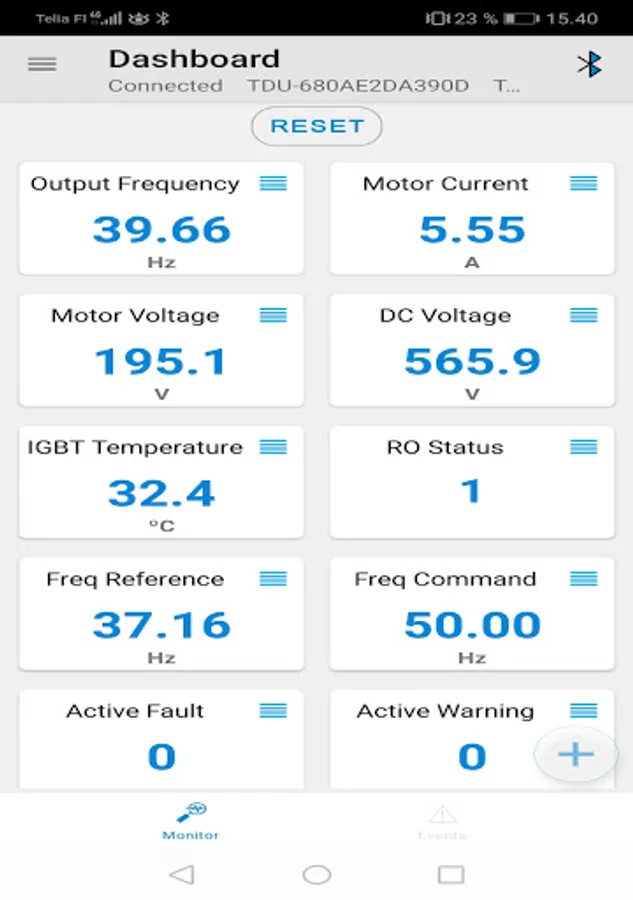Open the Freq Command card menu

584,579
